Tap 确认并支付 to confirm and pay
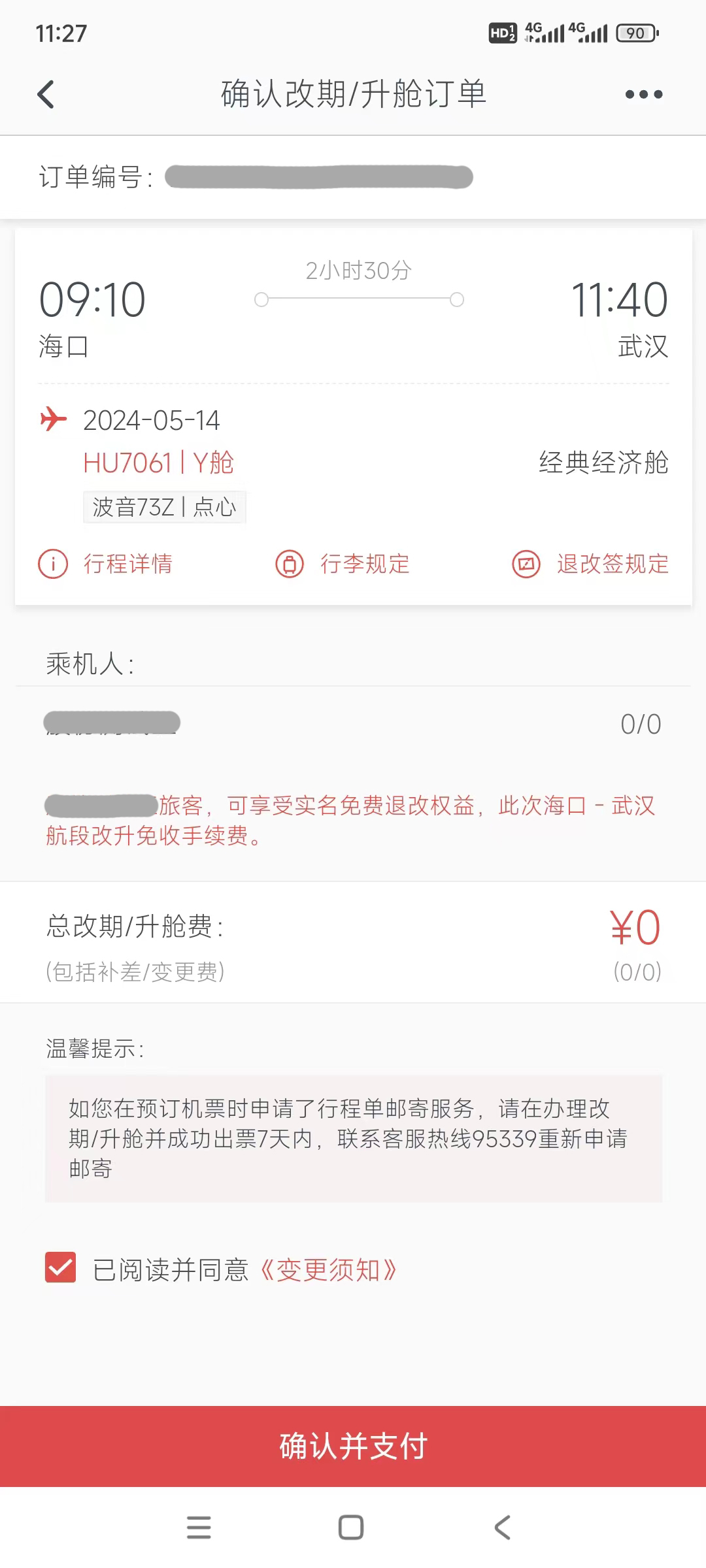The image size is (706, 1568). [353, 1446]
